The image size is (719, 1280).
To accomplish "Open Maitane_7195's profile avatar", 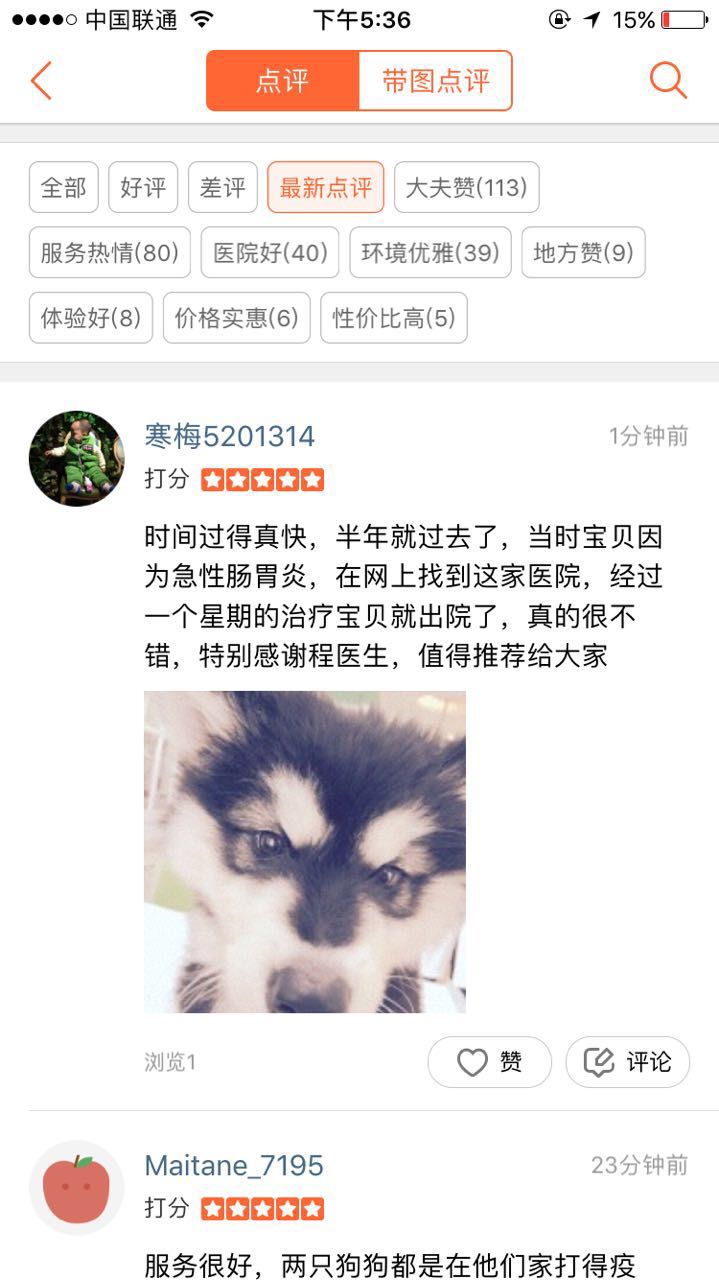I will (76, 1187).
